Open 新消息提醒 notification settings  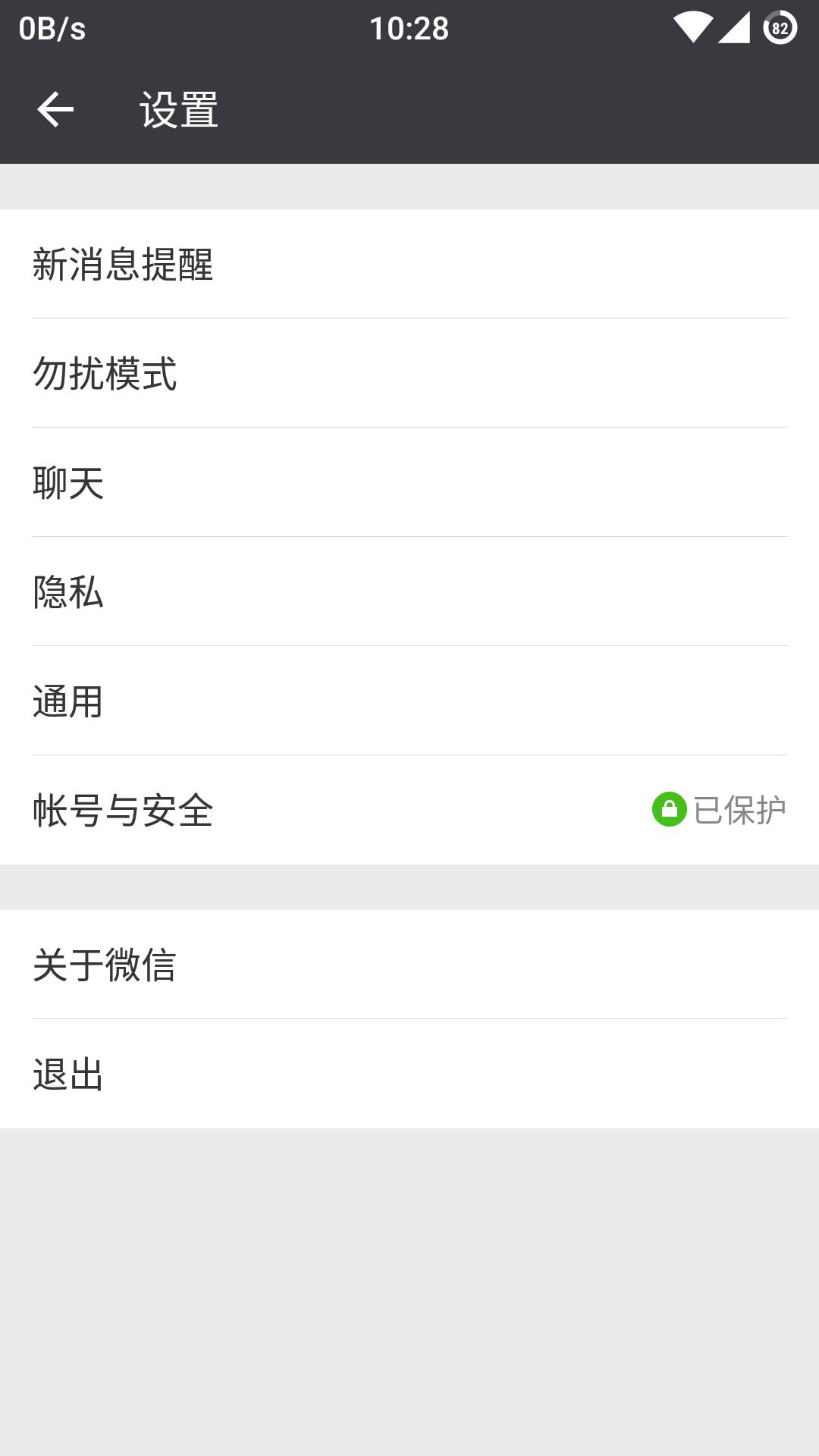409,265
